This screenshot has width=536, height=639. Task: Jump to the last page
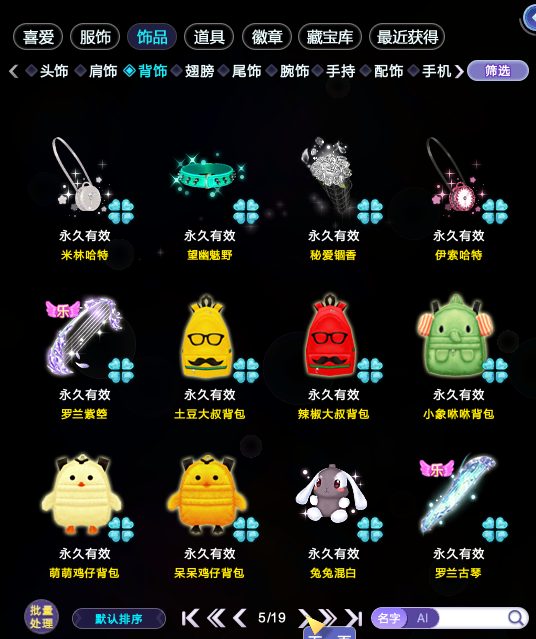pyautogui.click(x=354, y=618)
